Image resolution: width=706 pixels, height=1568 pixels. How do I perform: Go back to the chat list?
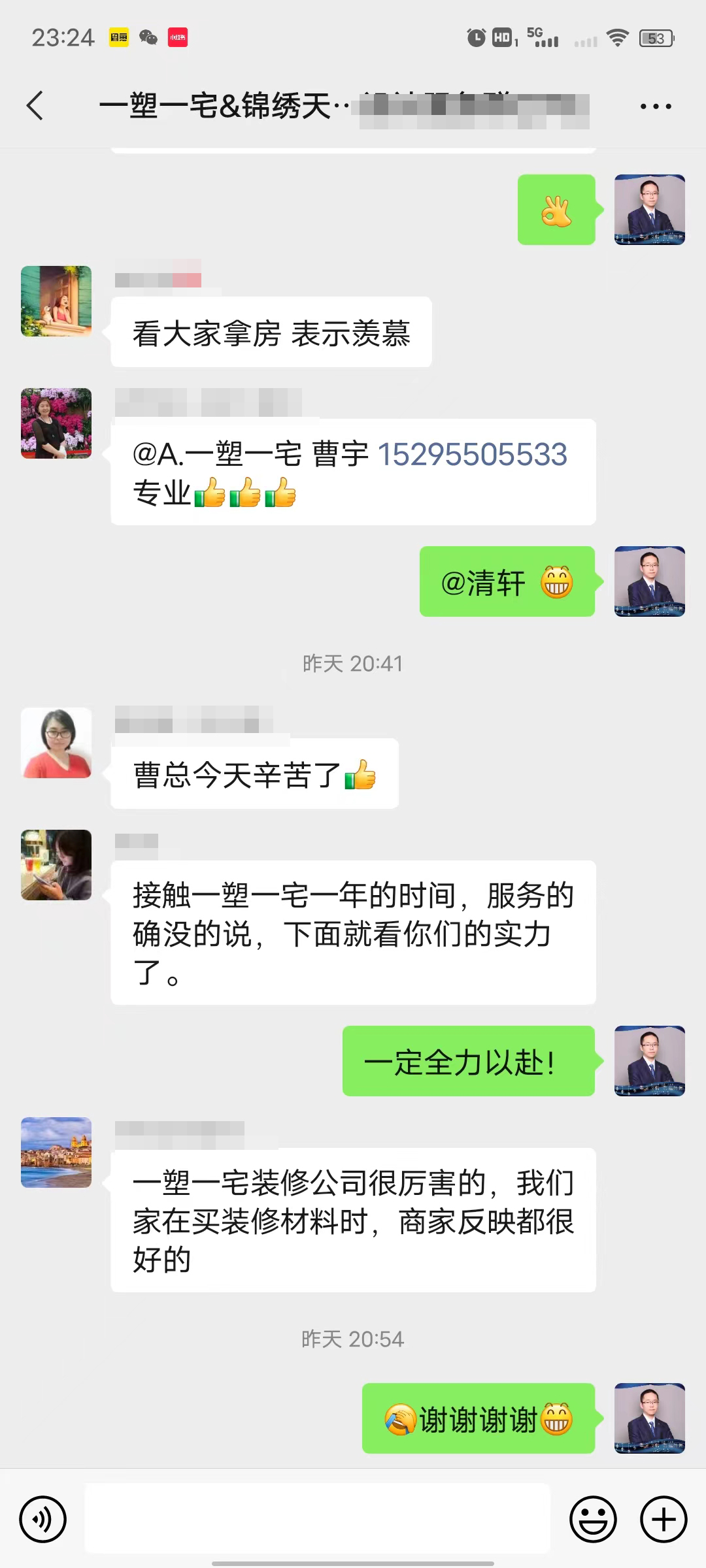coord(35,106)
